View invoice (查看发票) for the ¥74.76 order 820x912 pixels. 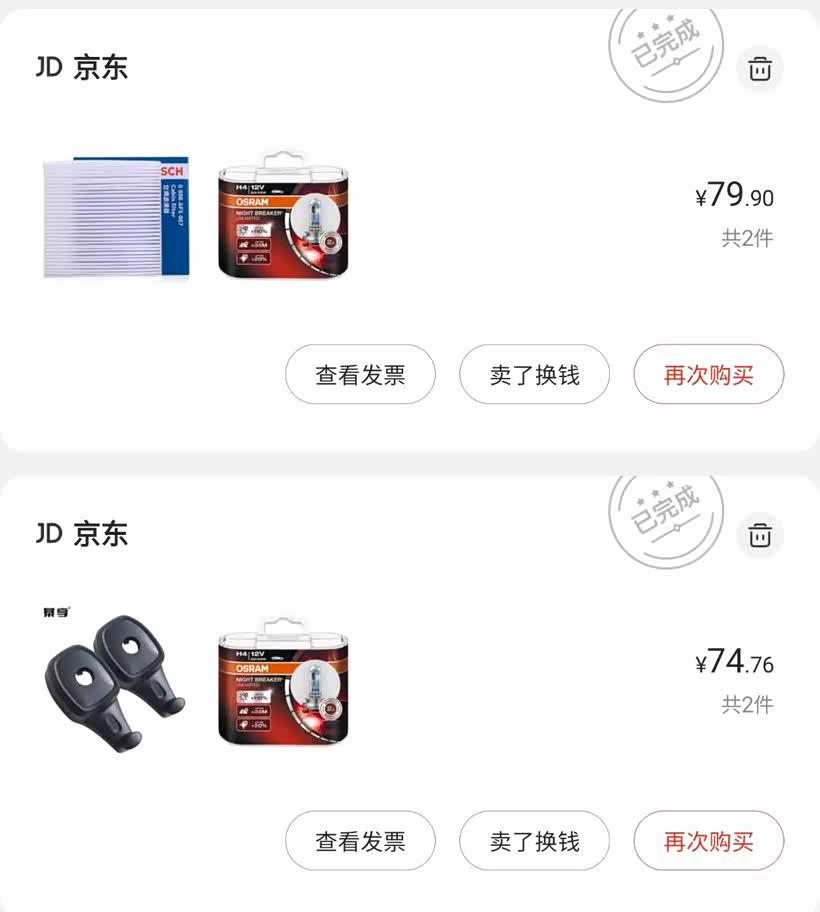click(360, 841)
